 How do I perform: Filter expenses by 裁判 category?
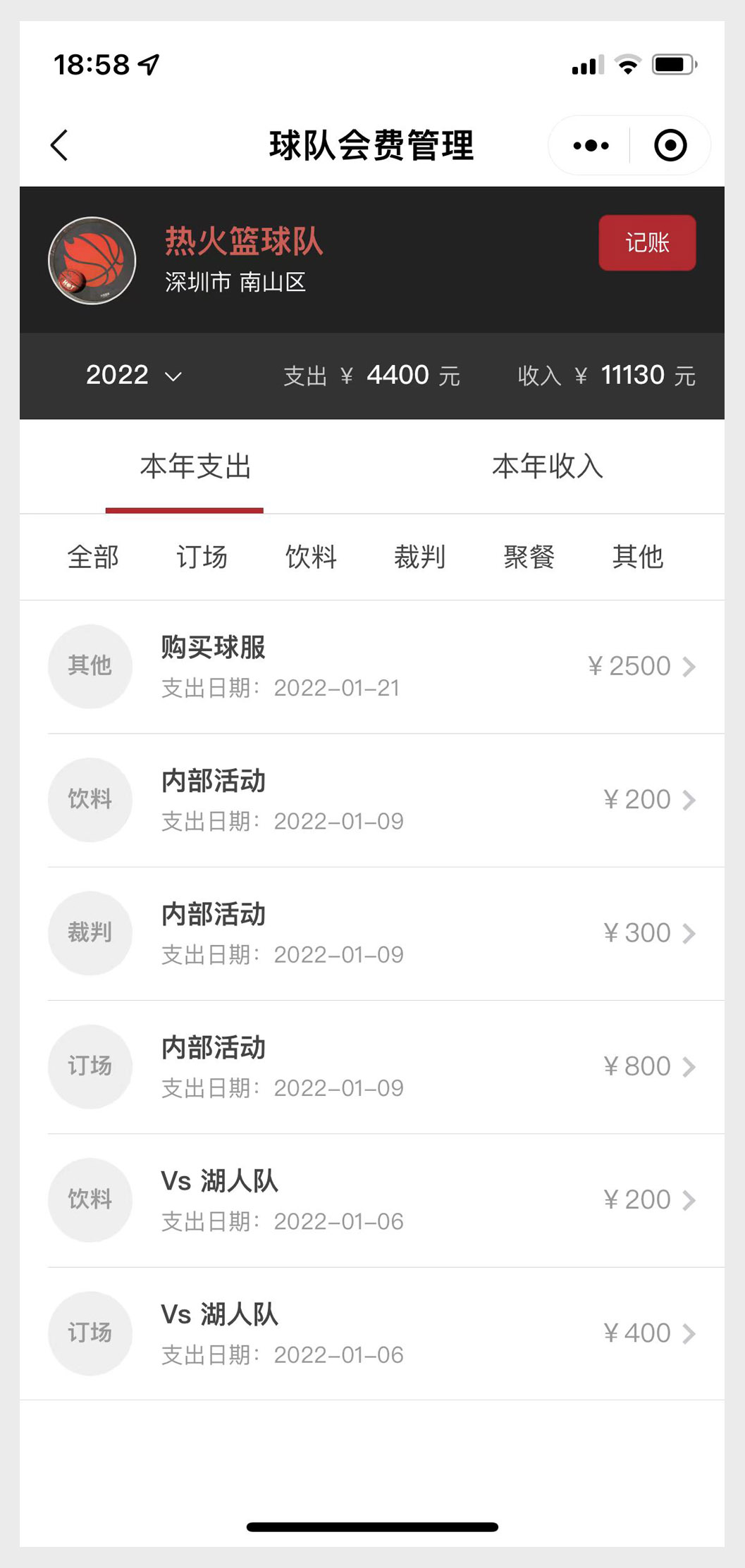click(419, 557)
